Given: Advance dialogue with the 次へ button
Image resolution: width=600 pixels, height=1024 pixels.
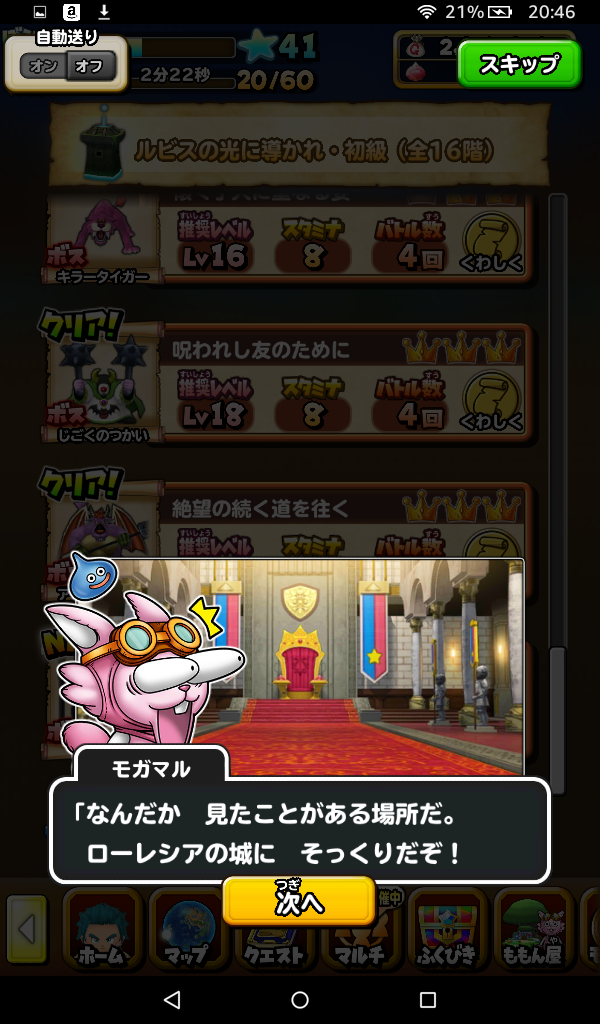Looking at the screenshot, I should 299,901.
